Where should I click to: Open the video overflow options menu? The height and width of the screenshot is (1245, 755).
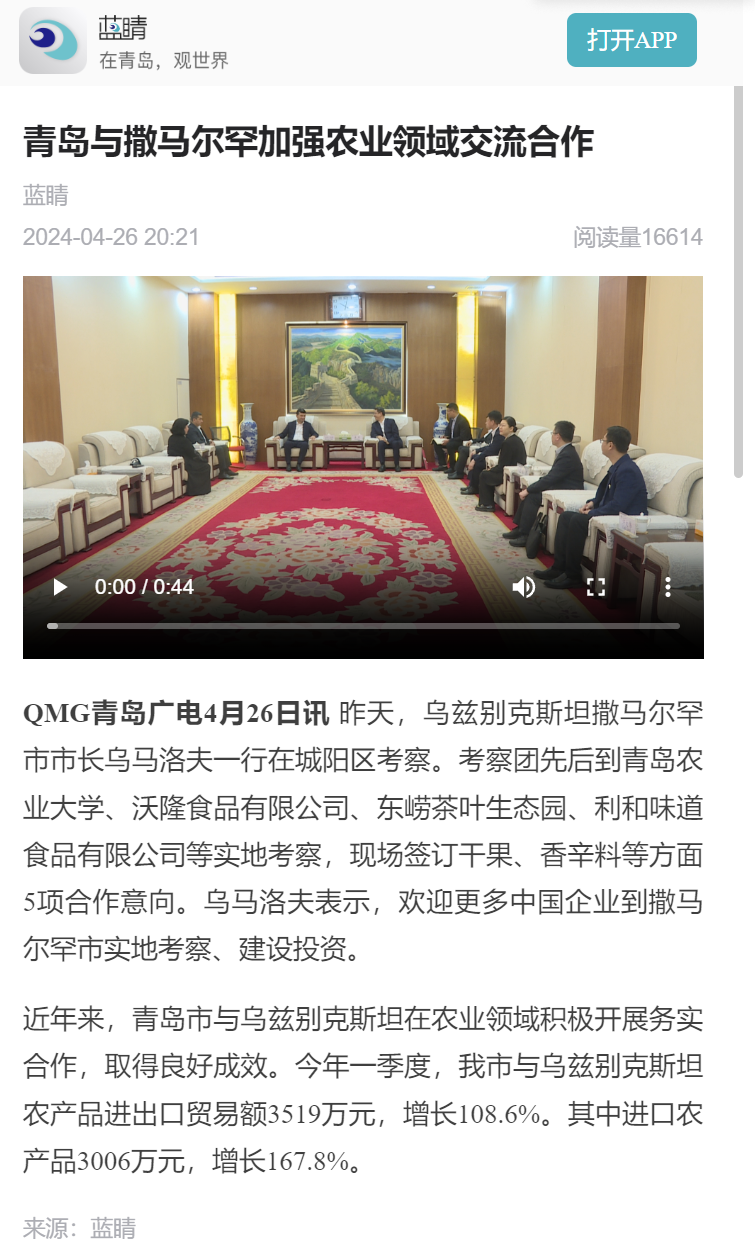[x=668, y=587]
